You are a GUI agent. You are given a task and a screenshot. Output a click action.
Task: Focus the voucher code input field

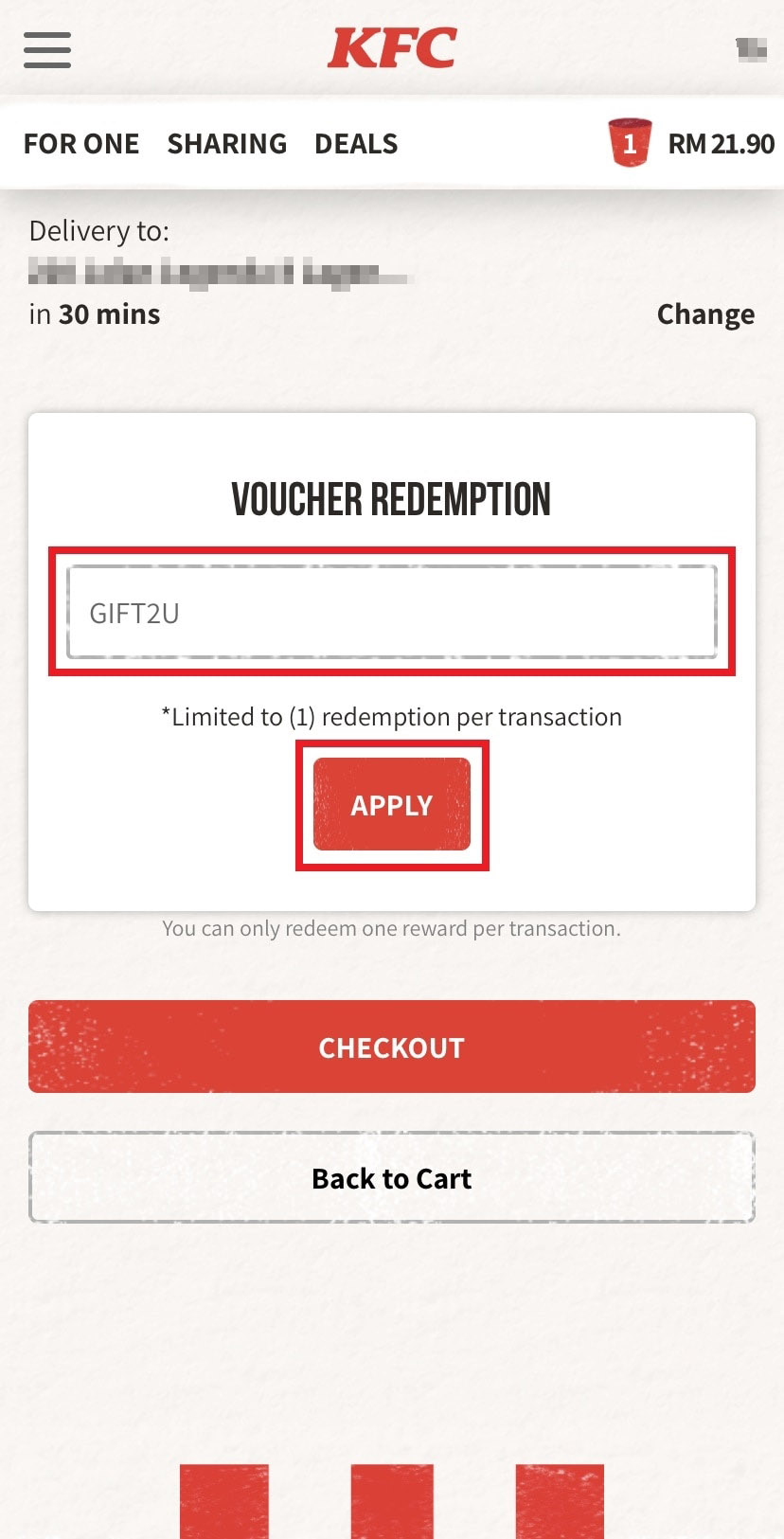[x=392, y=613]
